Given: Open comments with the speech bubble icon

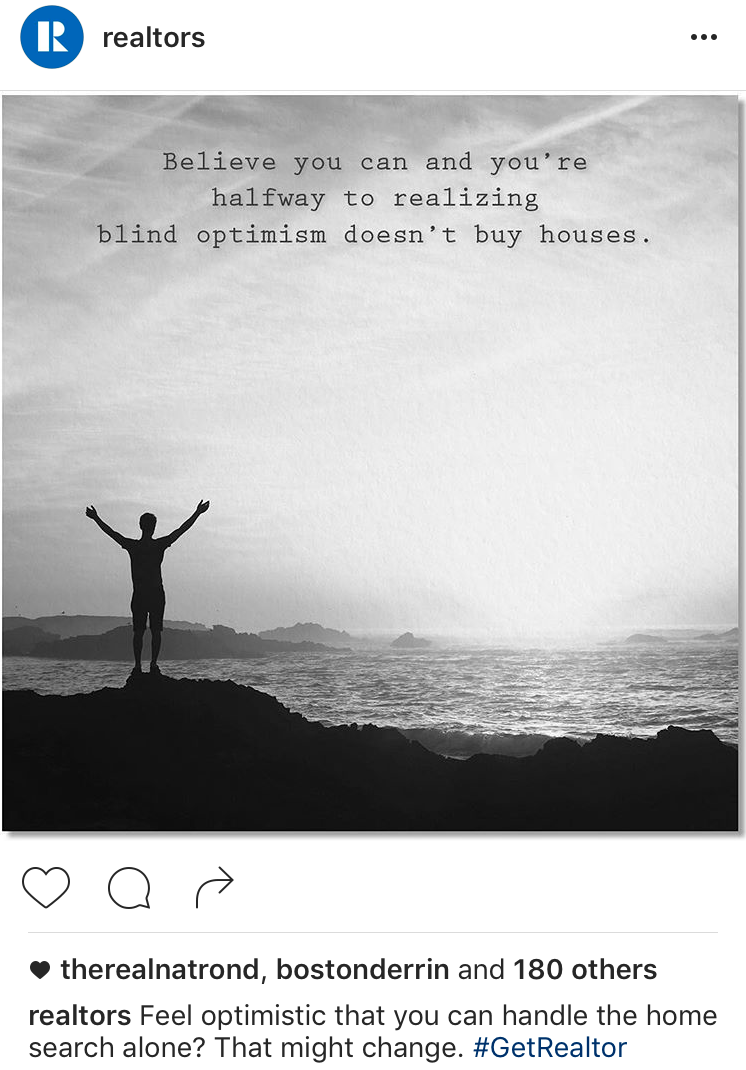Looking at the screenshot, I should tap(129, 886).
